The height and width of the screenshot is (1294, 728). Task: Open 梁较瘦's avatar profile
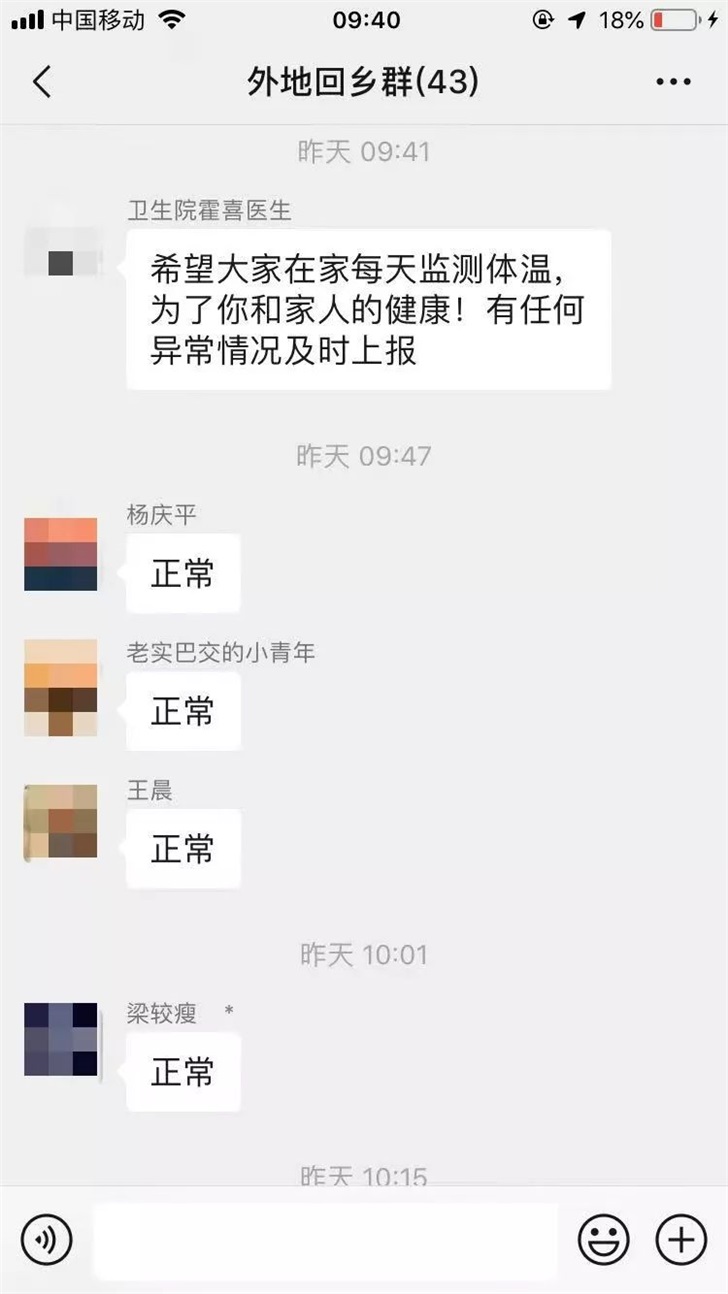[x=60, y=1040]
